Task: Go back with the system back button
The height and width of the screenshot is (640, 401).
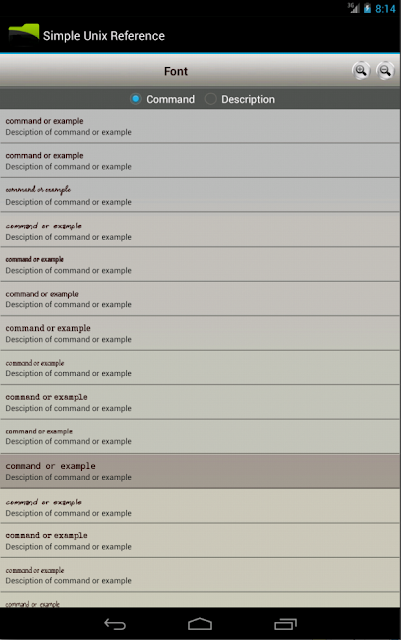Action: point(115,624)
